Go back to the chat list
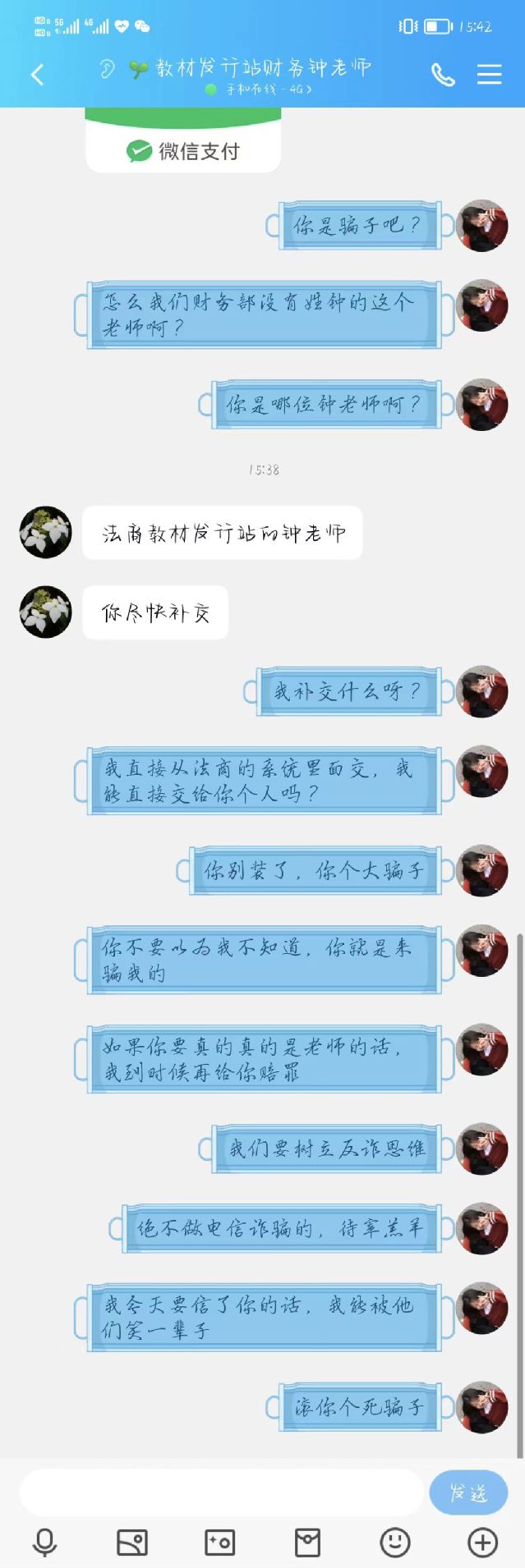The width and height of the screenshot is (525, 1568). pyautogui.click(x=37, y=76)
